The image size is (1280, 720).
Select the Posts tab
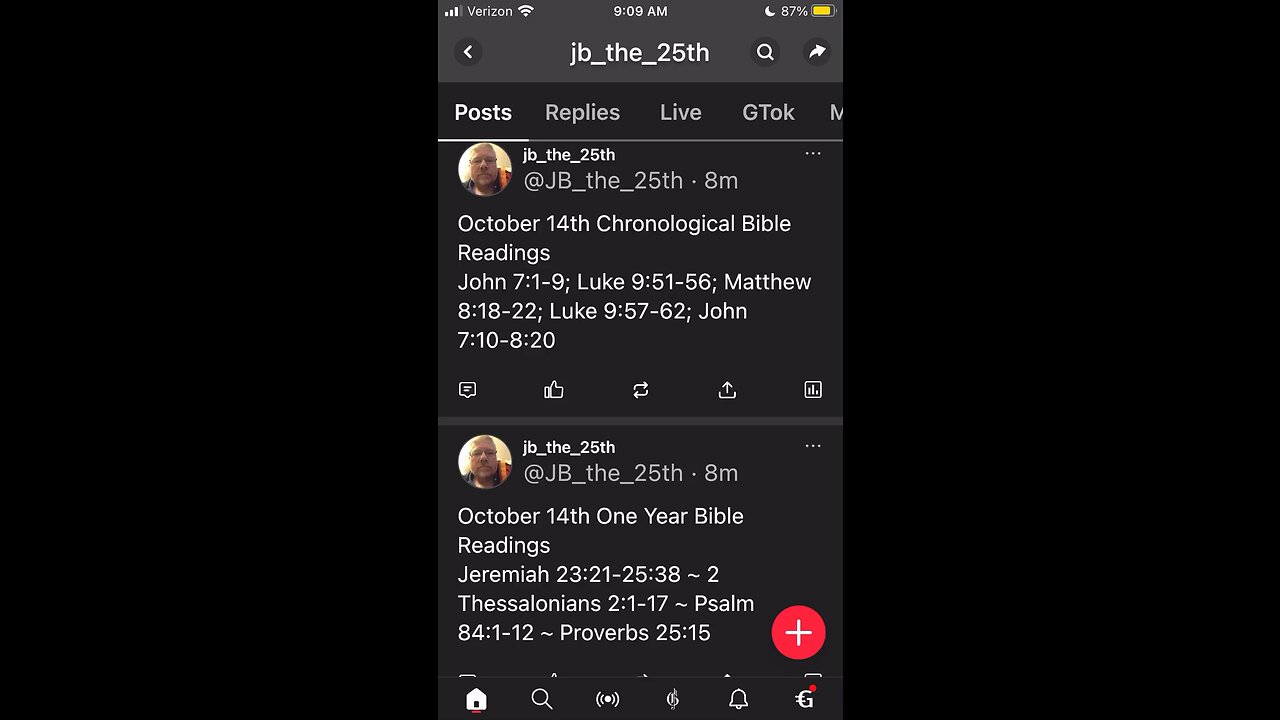pos(483,112)
